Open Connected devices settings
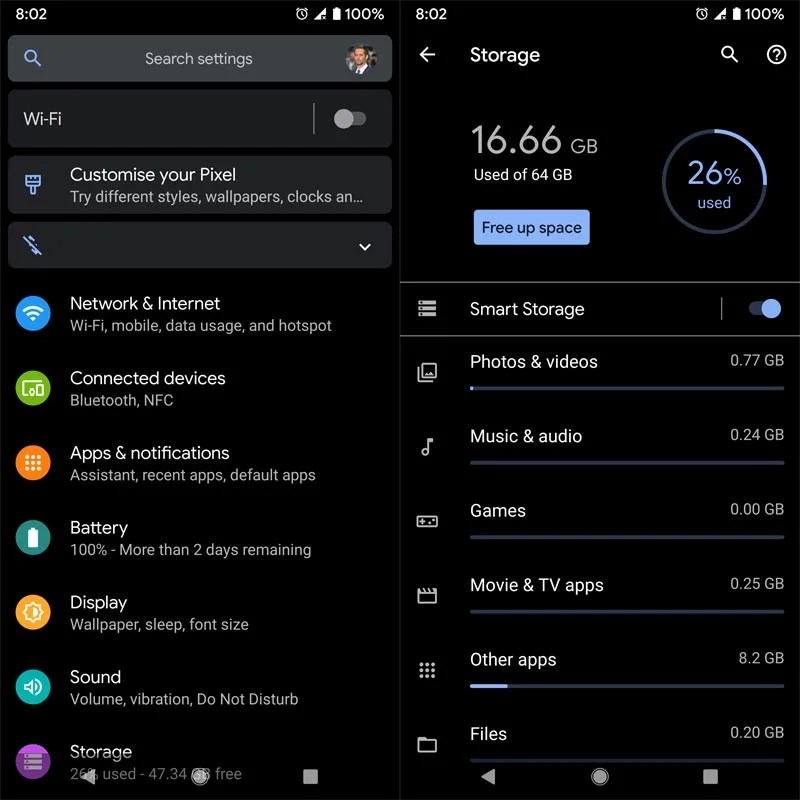800x800 pixels. point(200,389)
